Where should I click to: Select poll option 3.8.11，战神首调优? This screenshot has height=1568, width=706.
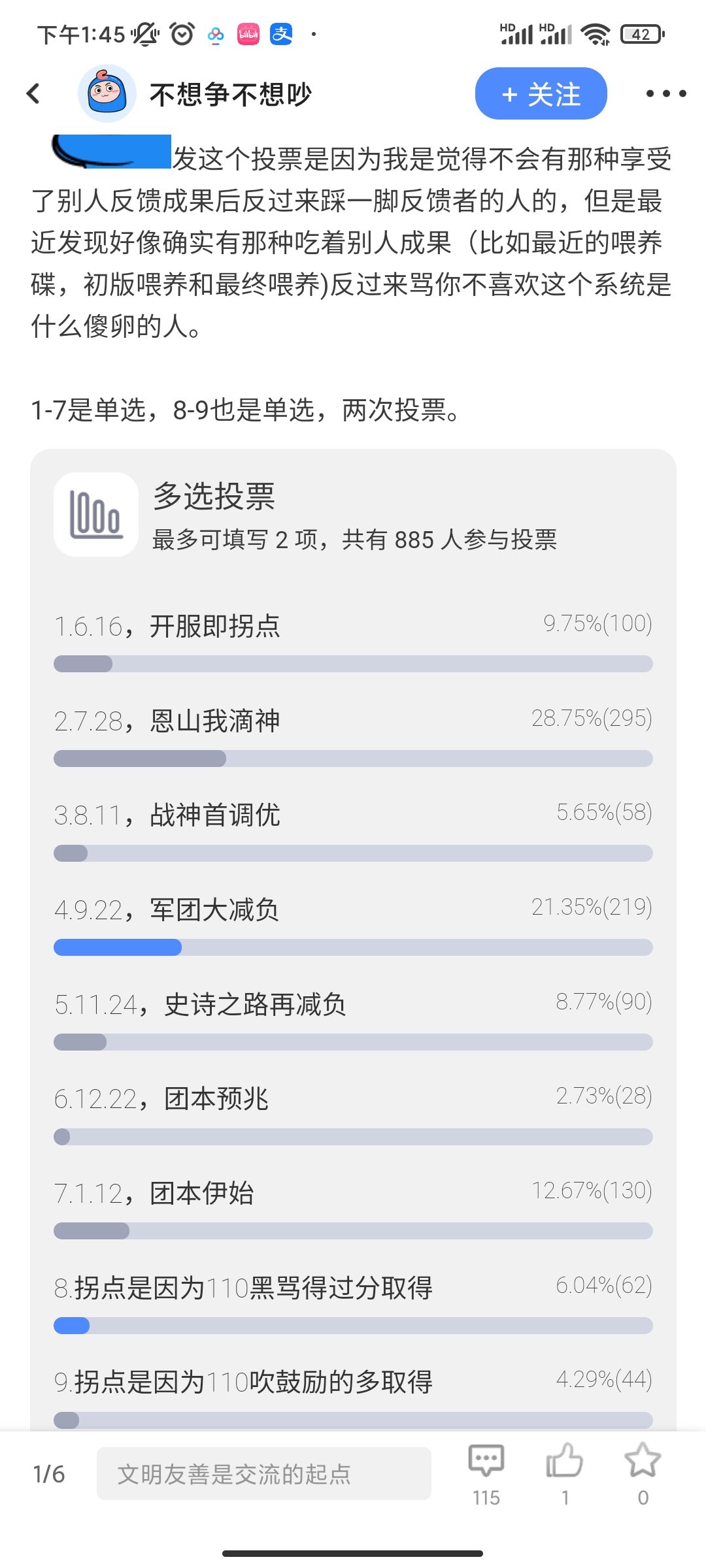click(x=353, y=830)
